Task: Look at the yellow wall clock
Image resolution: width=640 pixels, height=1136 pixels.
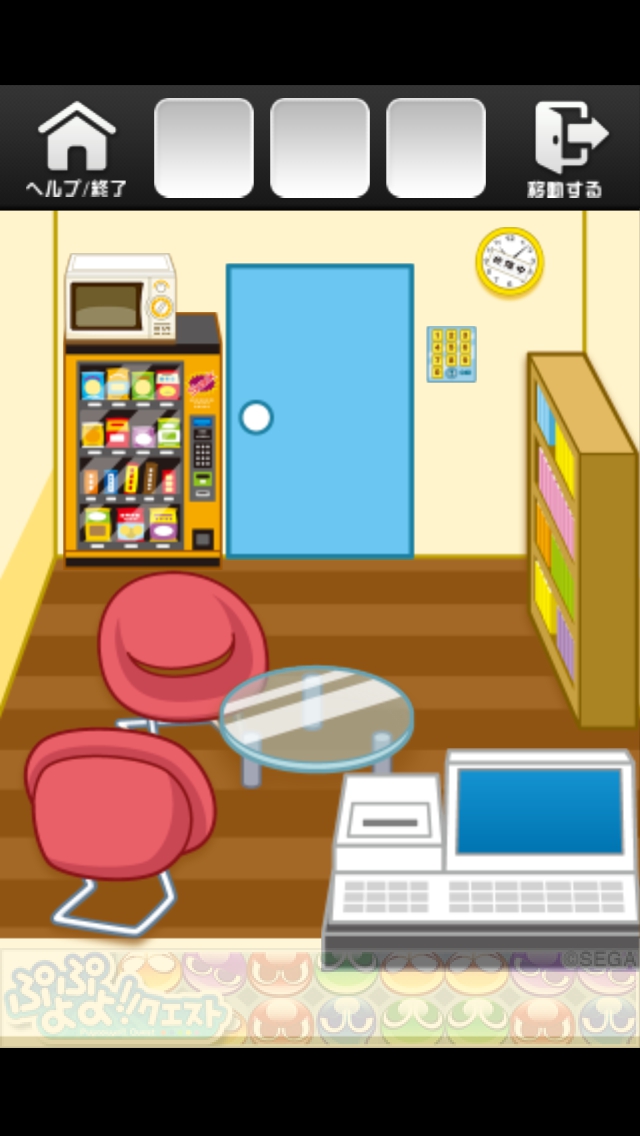Action: 509,261
